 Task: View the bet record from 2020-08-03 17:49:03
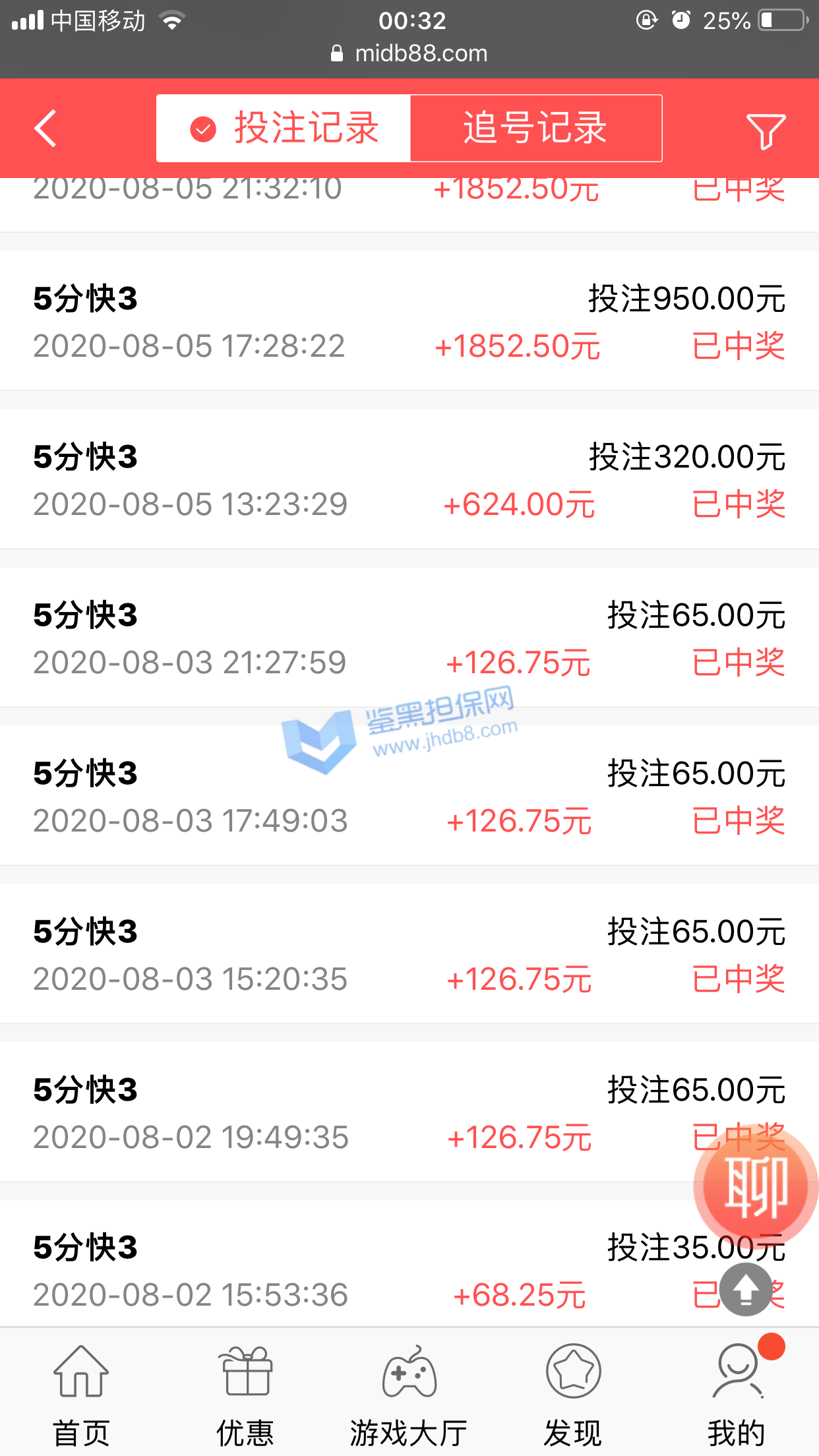tap(409, 797)
